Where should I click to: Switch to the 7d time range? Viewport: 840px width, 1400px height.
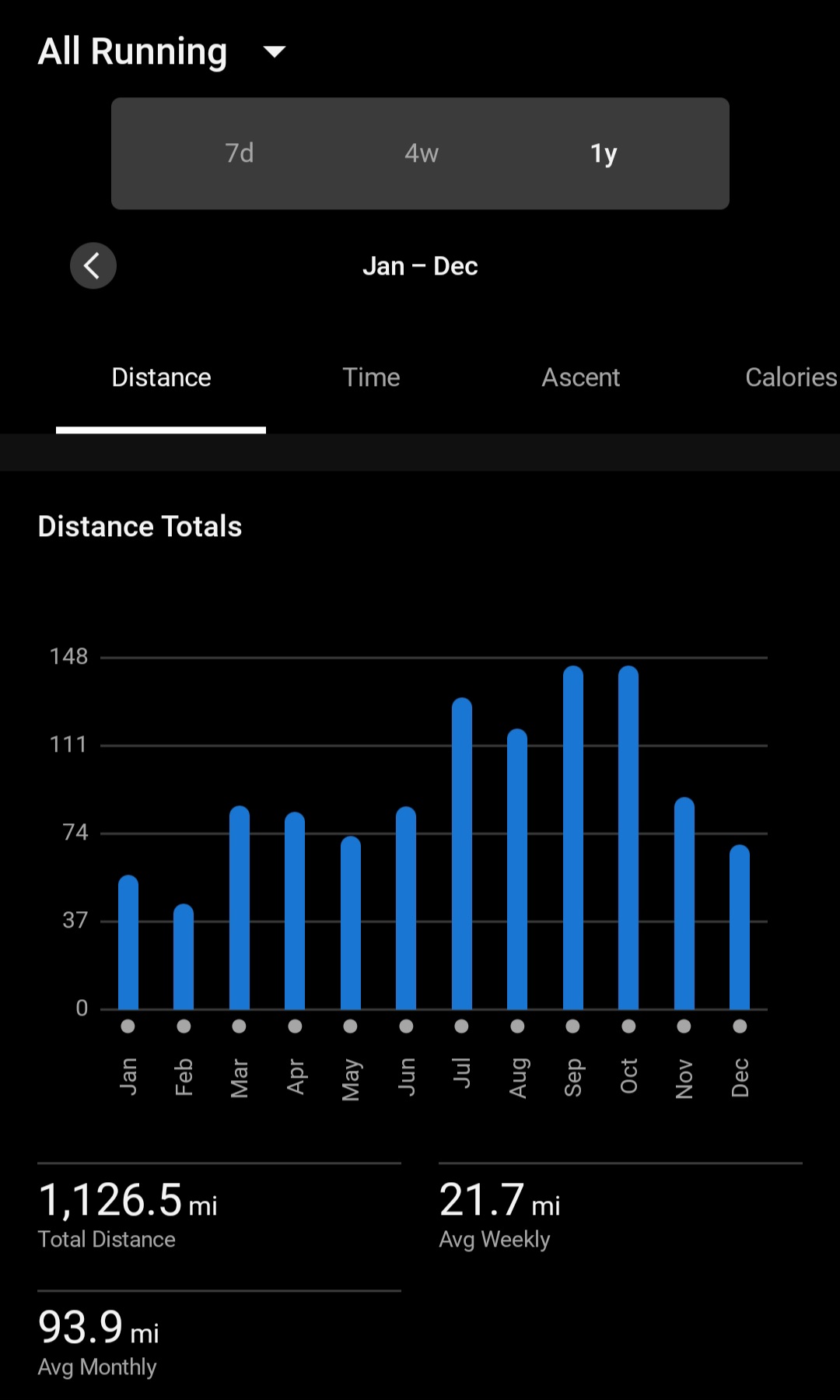(240, 153)
